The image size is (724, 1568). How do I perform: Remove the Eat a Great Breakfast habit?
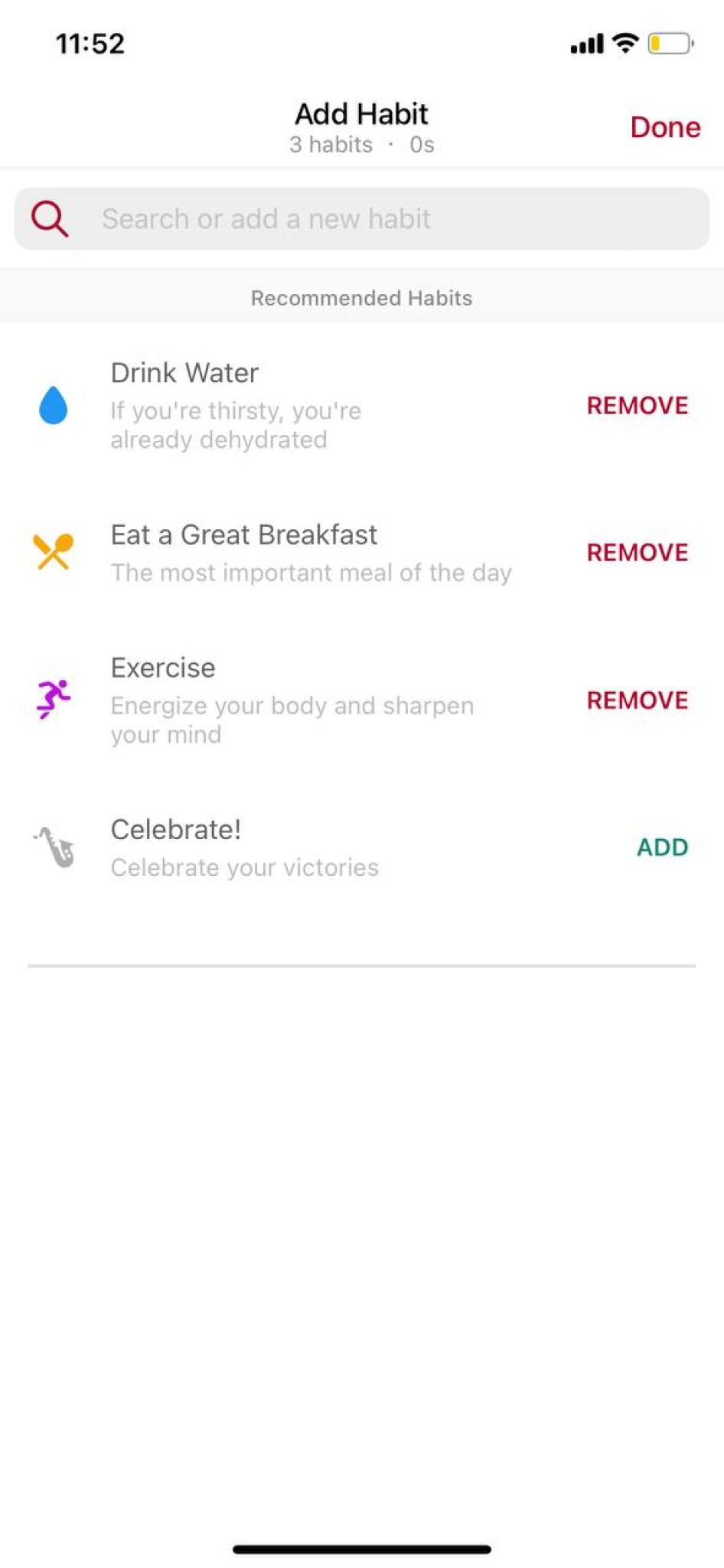(x=637, y=552)
